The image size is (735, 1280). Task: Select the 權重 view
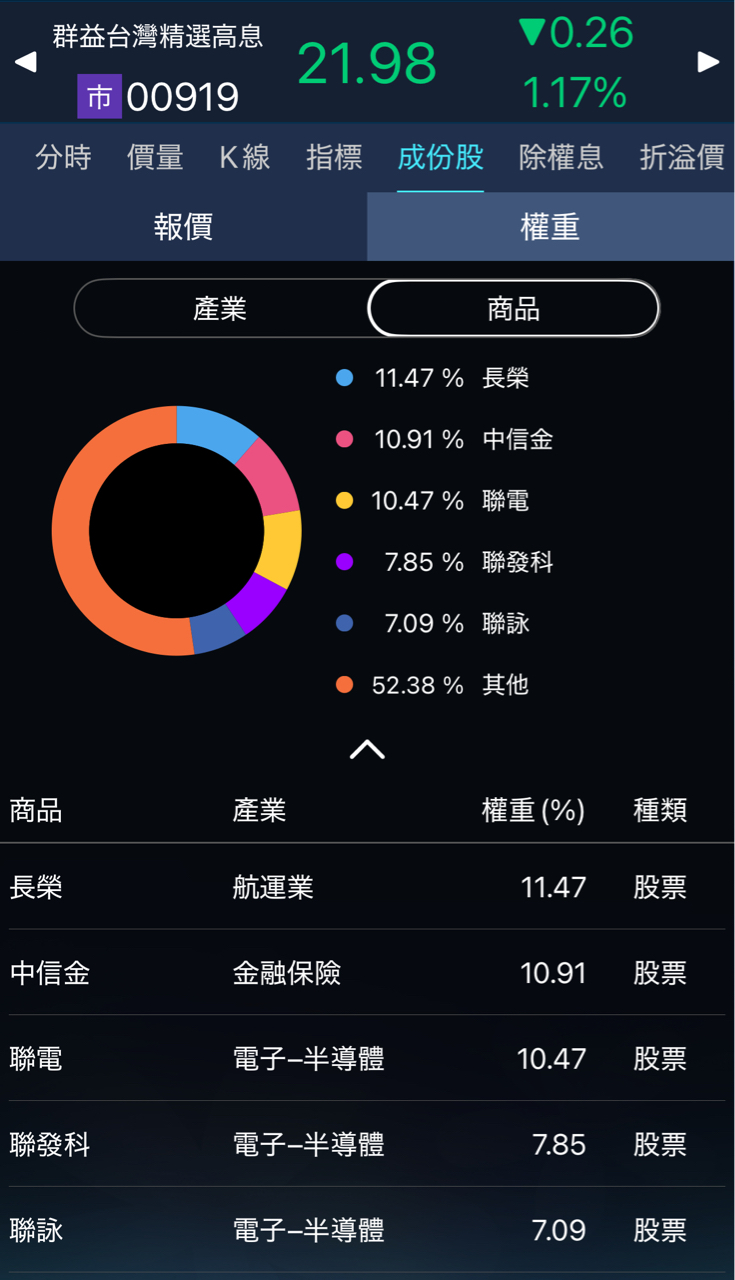click(550, 227)
